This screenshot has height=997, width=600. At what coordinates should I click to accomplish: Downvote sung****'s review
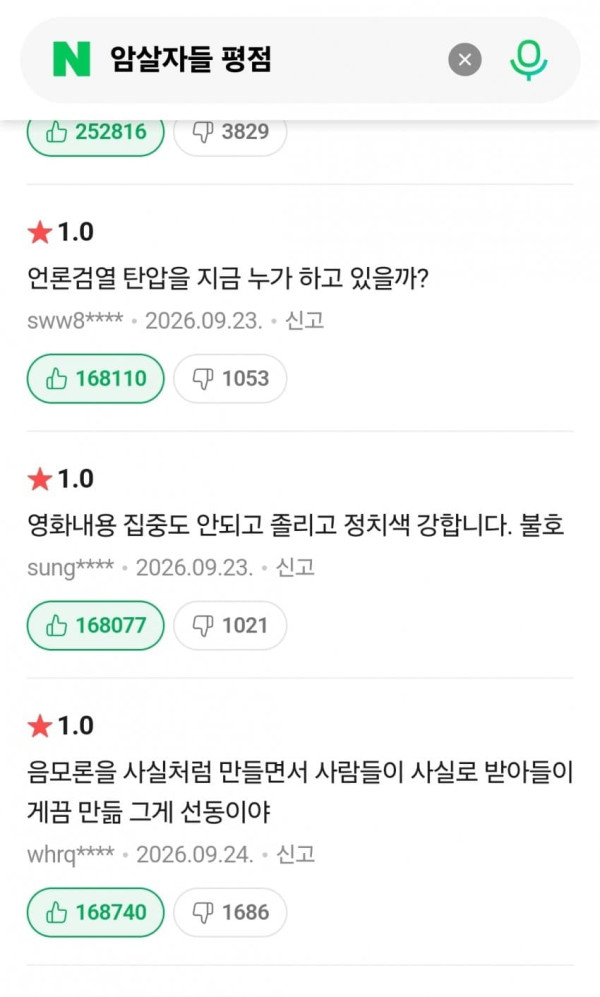[x=230, y=625]
